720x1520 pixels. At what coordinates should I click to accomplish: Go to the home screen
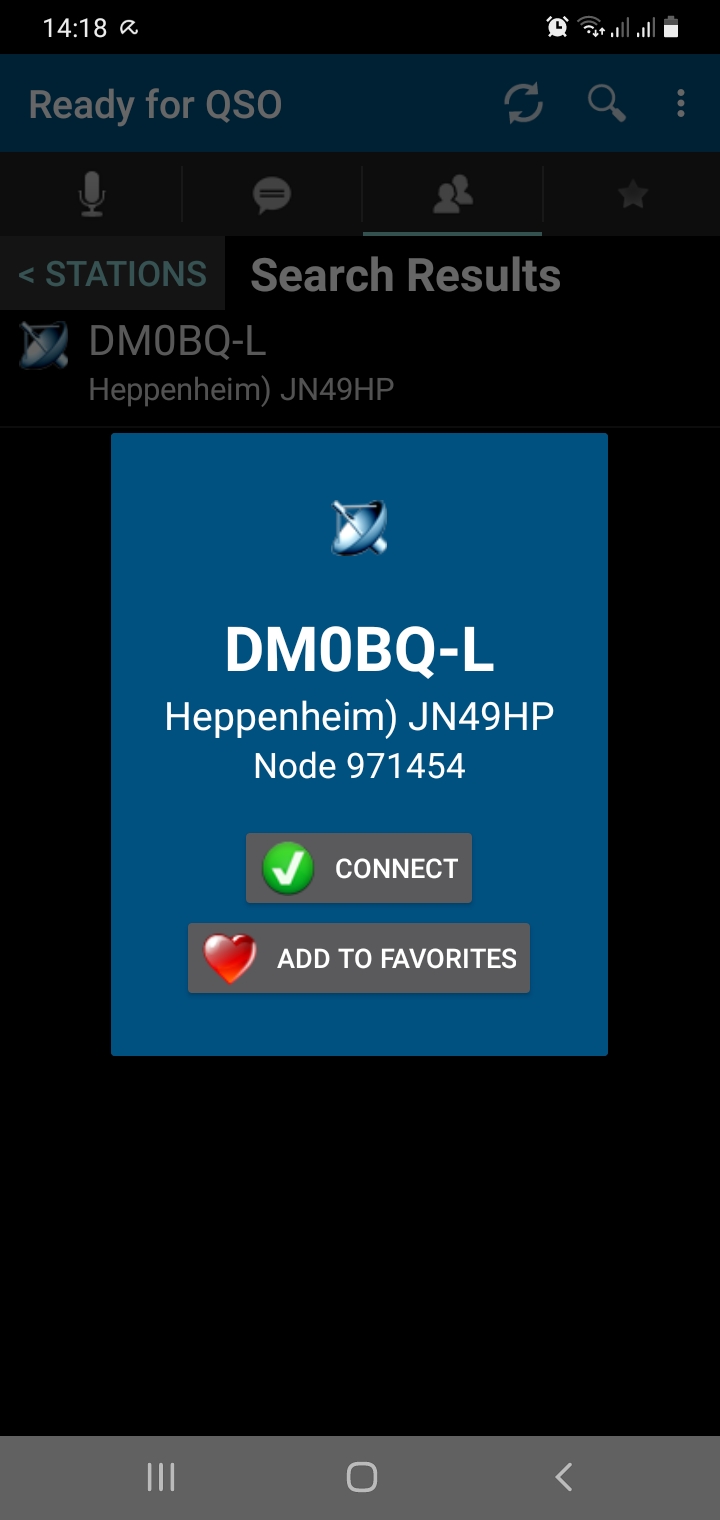pos(361,1477)
